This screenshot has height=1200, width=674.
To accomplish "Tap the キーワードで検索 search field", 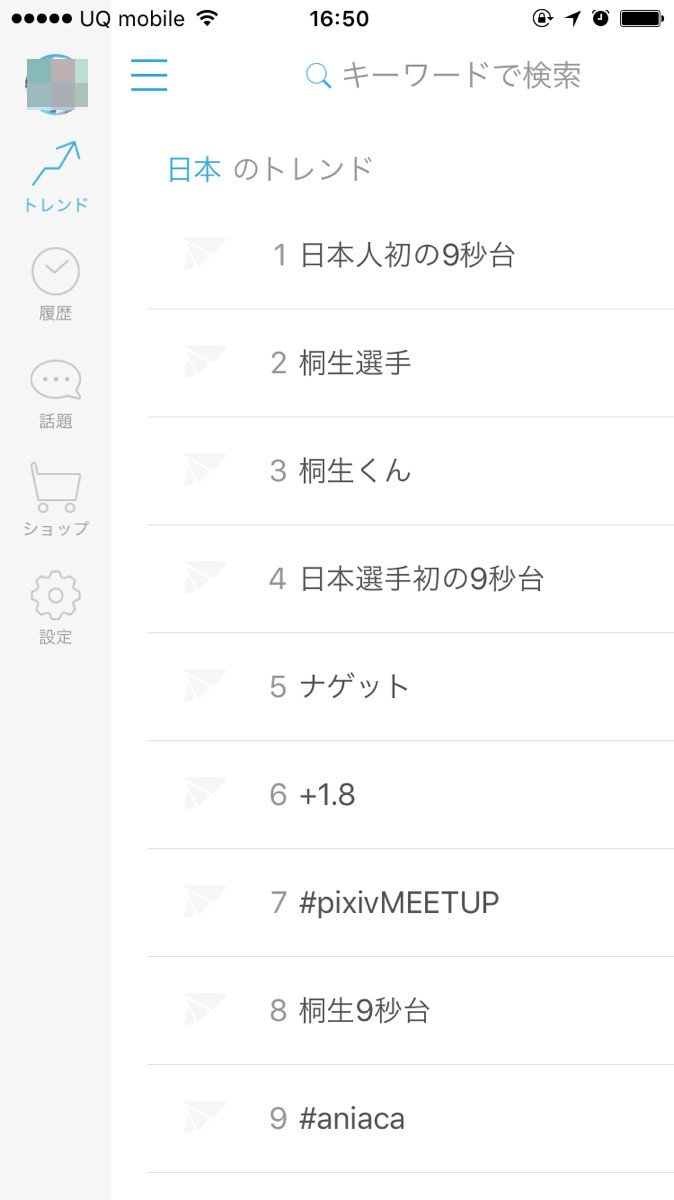I will click(444, 75).
